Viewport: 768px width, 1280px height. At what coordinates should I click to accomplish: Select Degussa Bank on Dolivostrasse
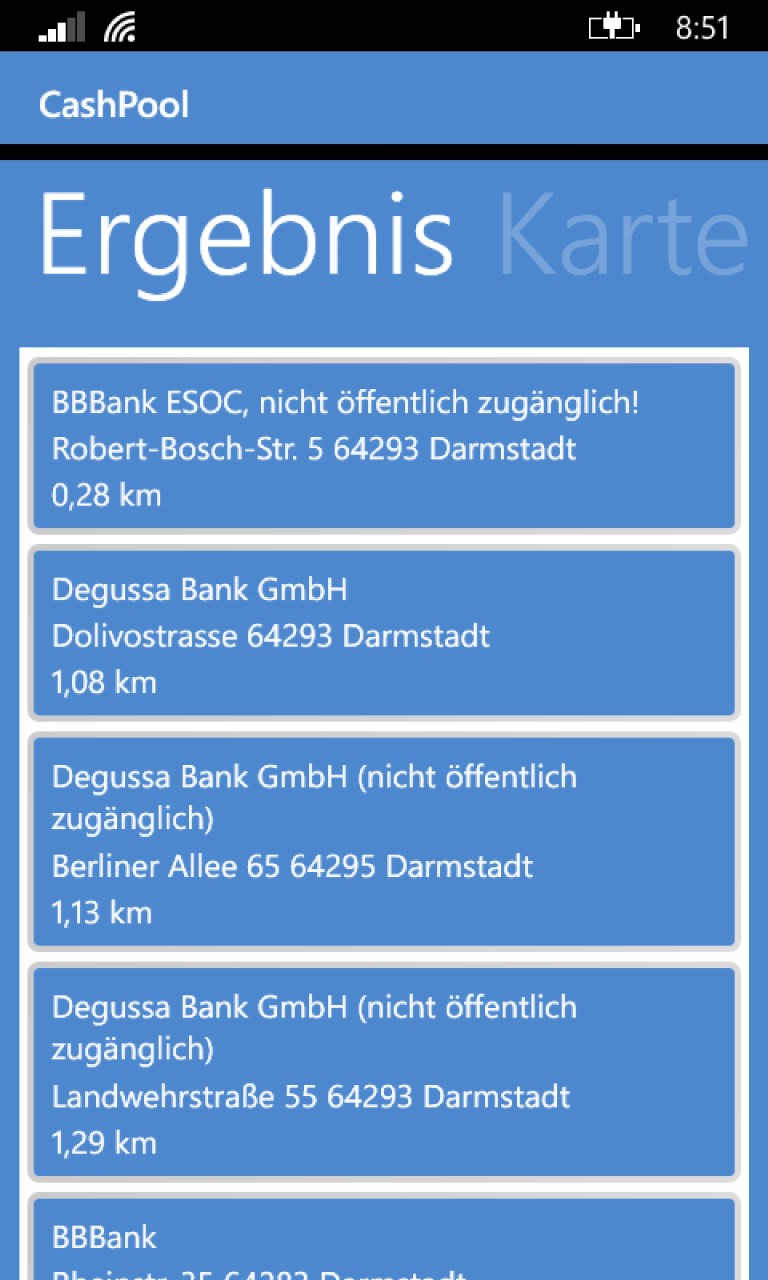coord(384,634)
